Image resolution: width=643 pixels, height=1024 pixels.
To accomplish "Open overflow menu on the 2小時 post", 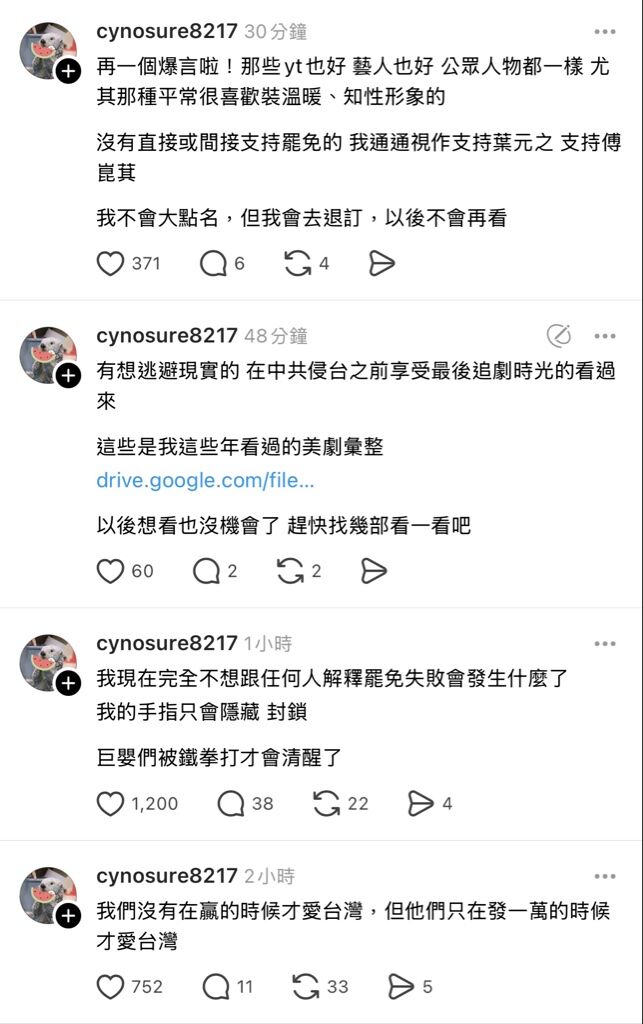I will point(605,877).
